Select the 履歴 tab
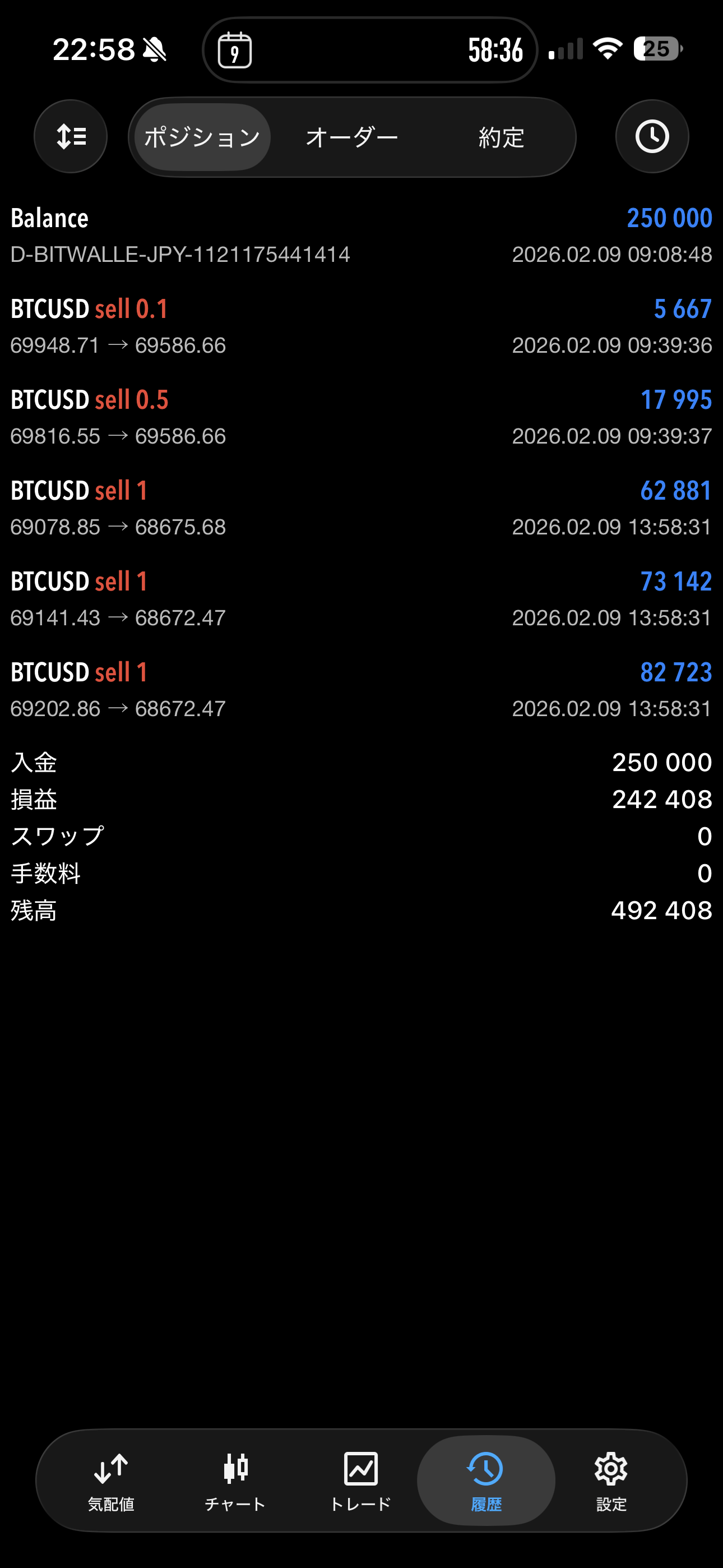This screenshot has height=1568, width=723. pos(486,1481)
